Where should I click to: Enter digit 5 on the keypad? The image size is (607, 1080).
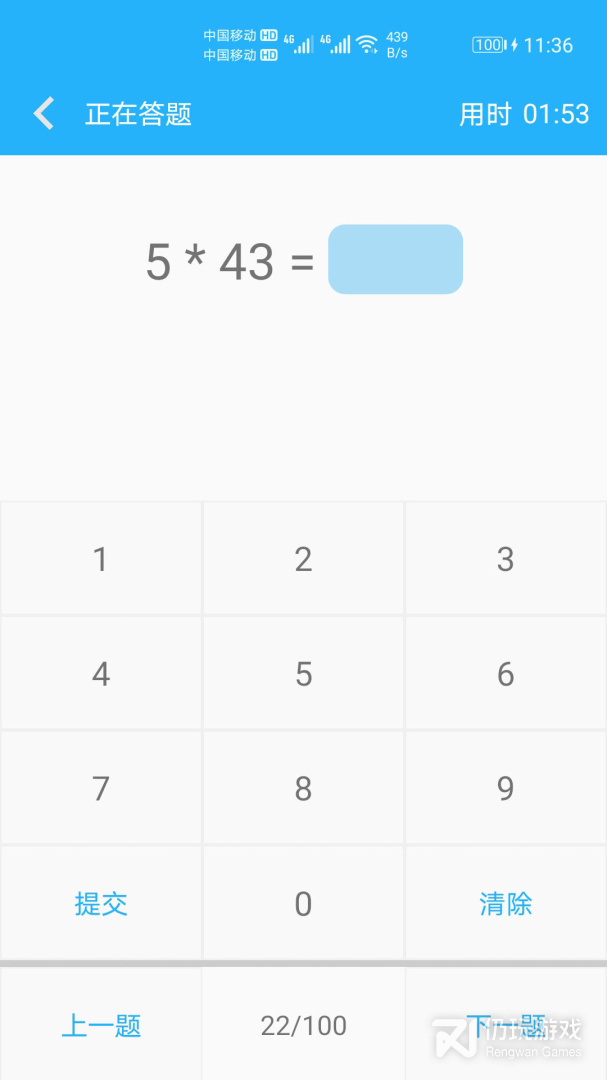click(x=303, y=674)
